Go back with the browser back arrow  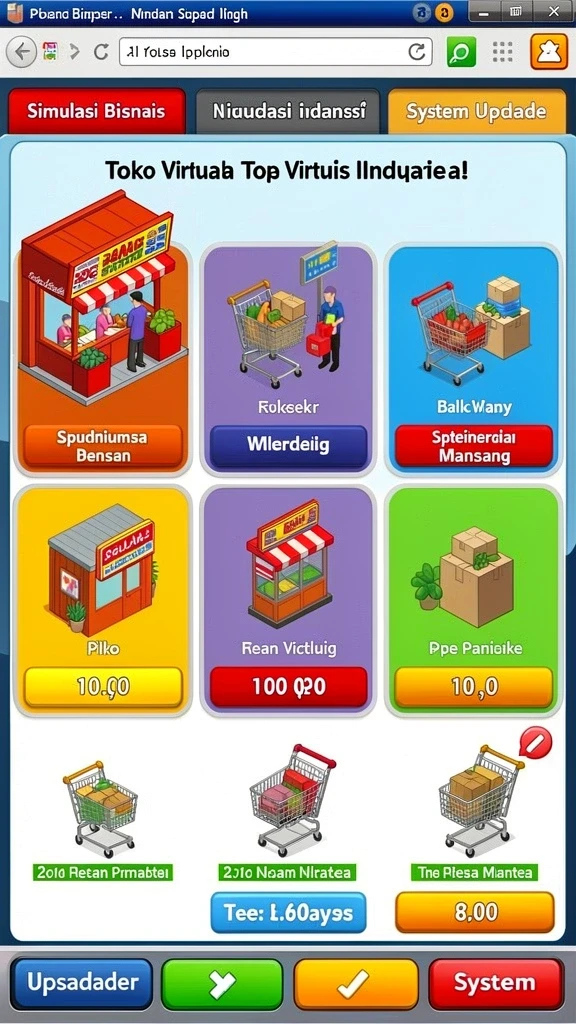point(21,51)
